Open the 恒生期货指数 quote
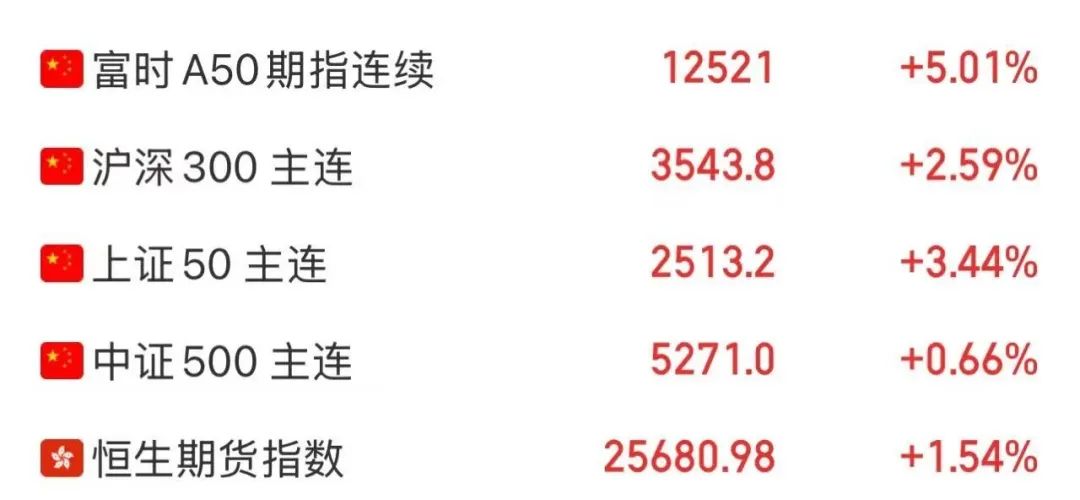Viewport: 1080px width, 500px height. point(219,457)
